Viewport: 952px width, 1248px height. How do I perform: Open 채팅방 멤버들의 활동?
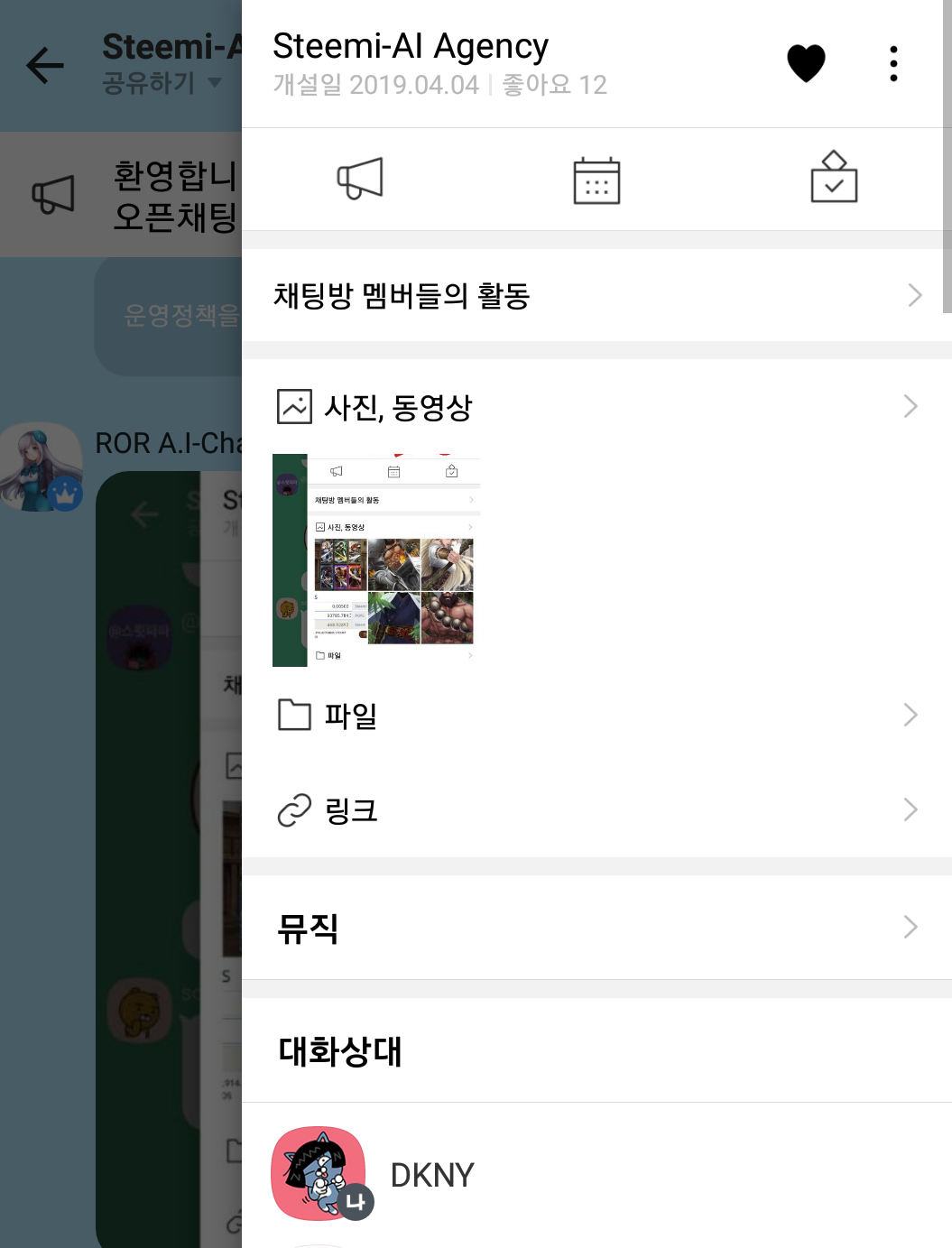596,295
